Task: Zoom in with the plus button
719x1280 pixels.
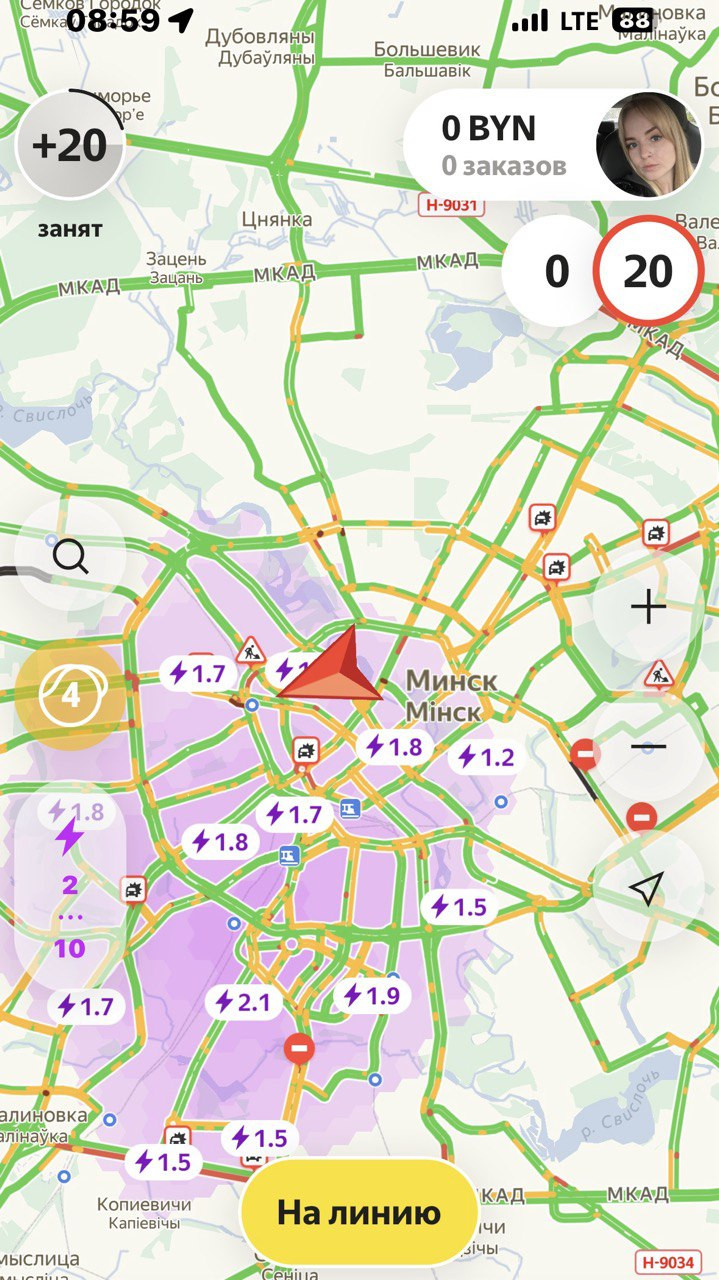Action: tap(648, 606)
